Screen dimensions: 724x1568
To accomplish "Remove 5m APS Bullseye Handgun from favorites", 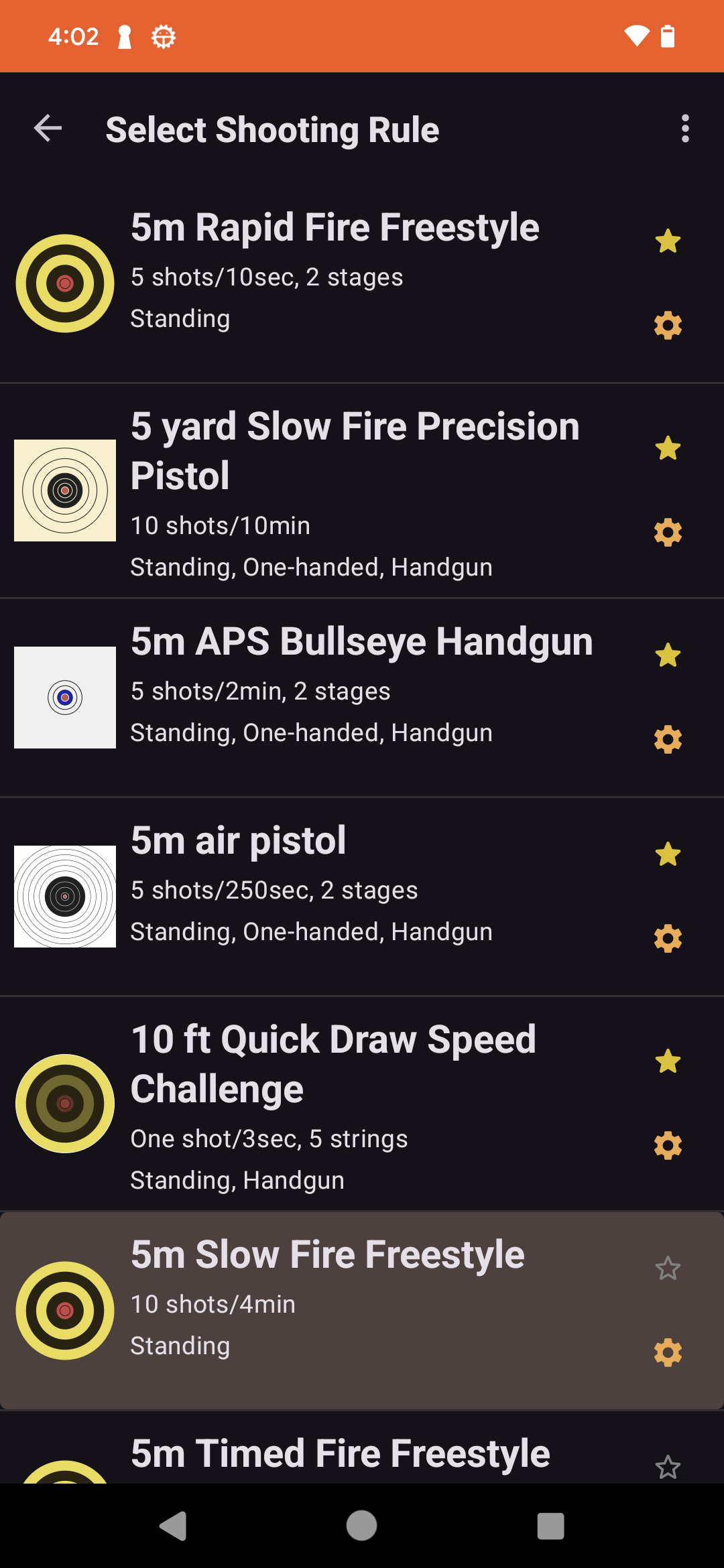I will point(667,655).
